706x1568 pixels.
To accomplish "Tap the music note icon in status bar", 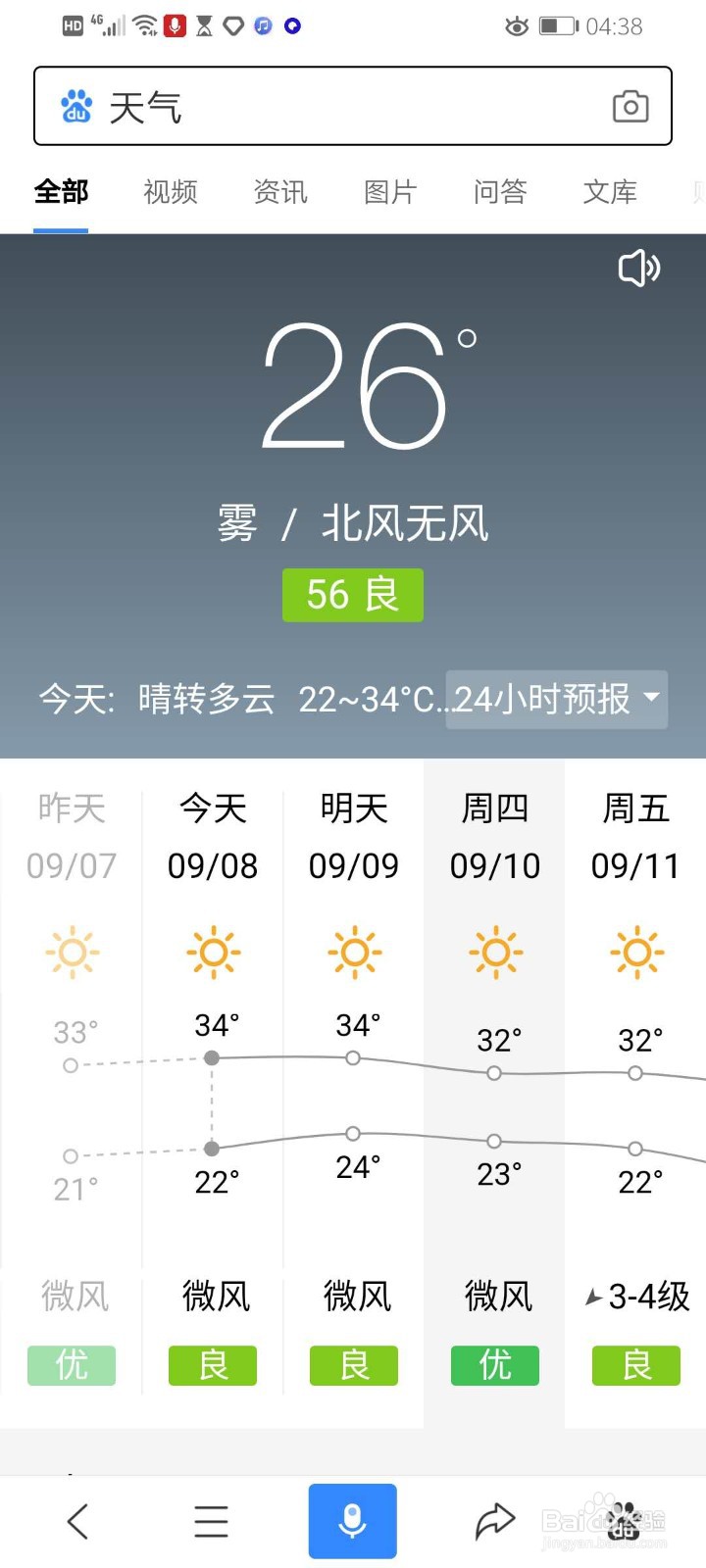I will click(x=262, y=26).
